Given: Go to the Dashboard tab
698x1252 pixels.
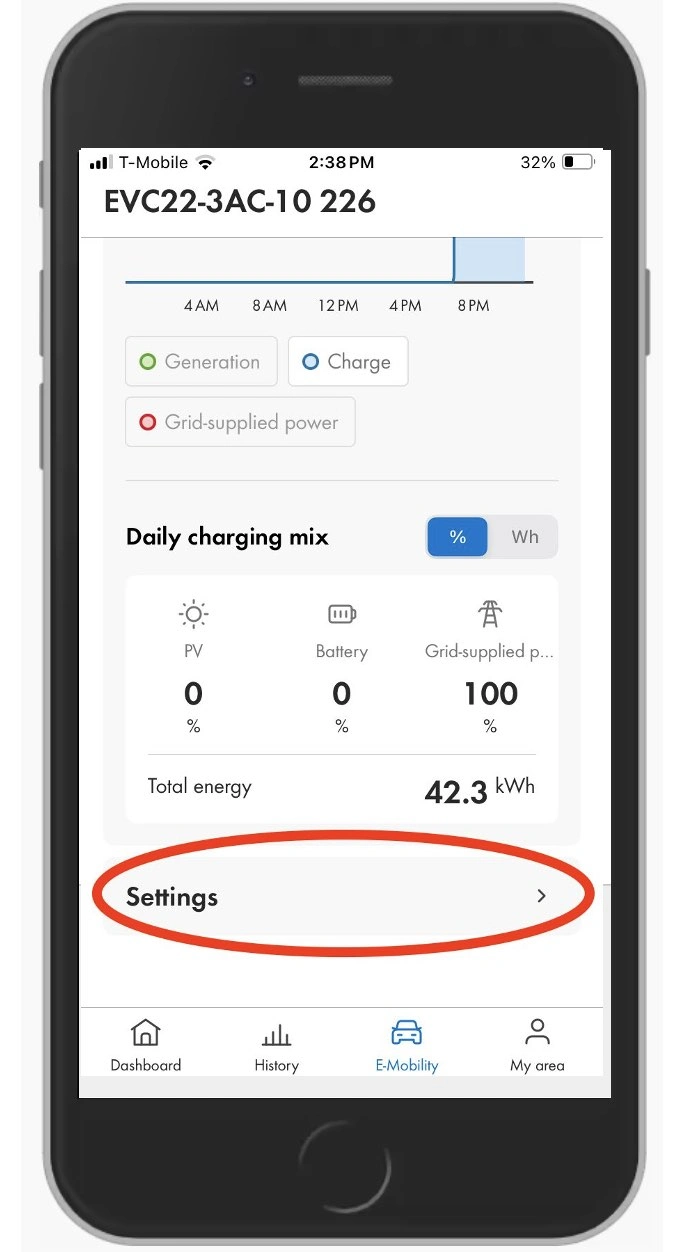Looking at the screenshot, I should pos(146,1045).
